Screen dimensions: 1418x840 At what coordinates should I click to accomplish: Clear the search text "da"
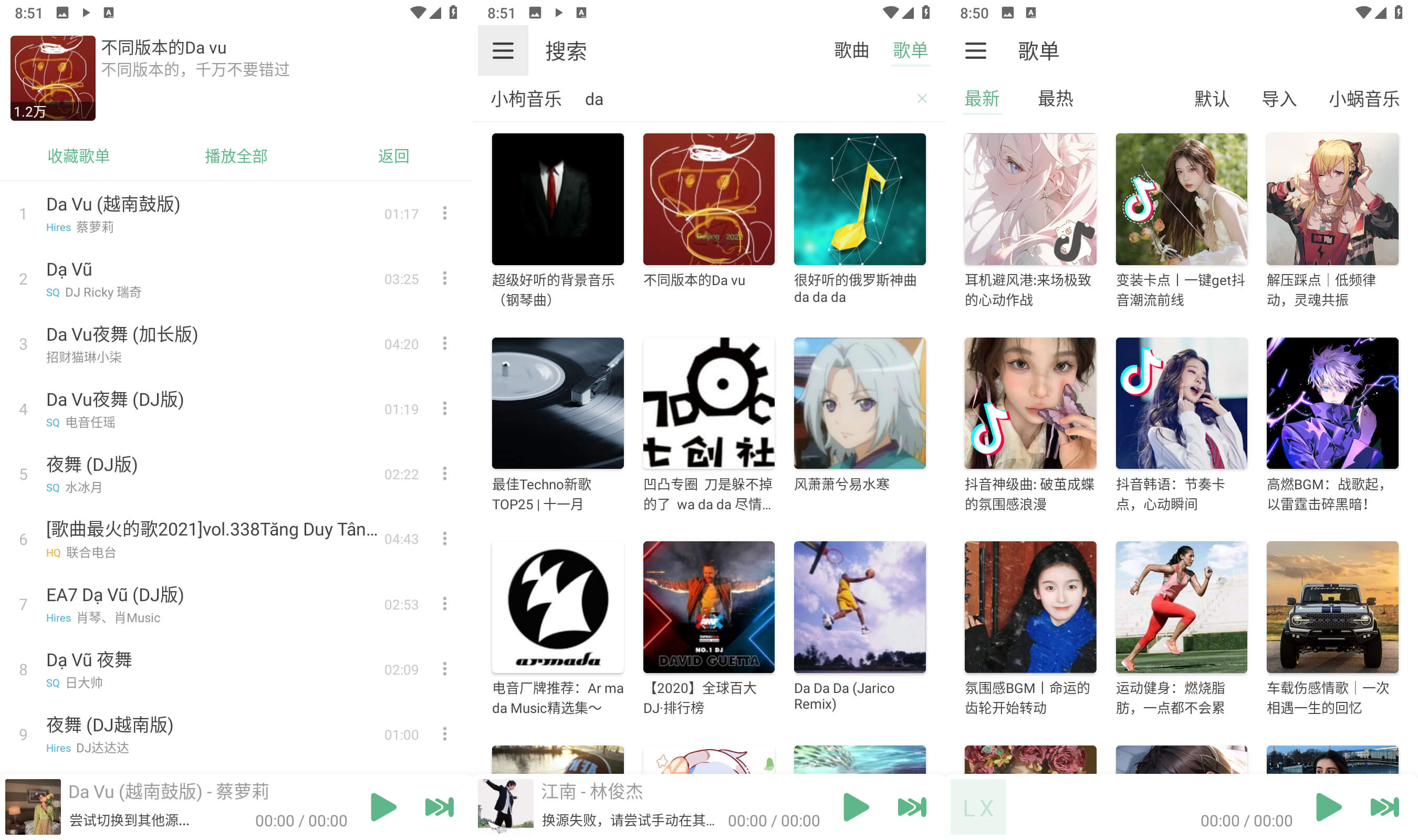(922, 99)
